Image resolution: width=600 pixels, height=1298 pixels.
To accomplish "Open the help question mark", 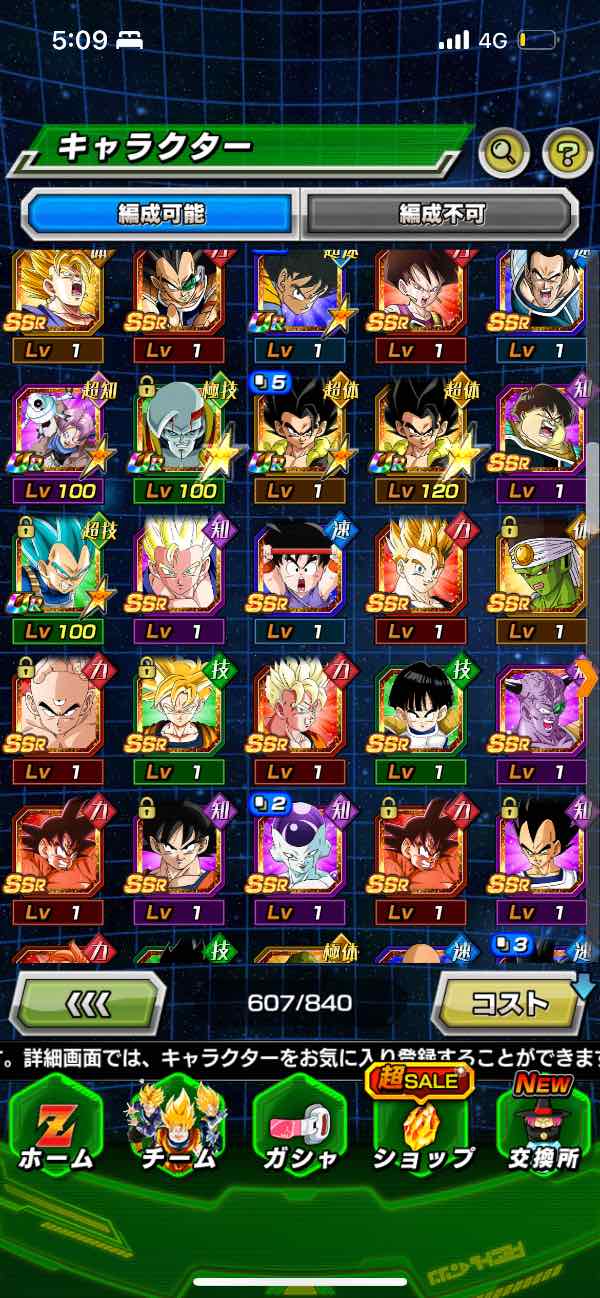I will [x=567, y=153].
